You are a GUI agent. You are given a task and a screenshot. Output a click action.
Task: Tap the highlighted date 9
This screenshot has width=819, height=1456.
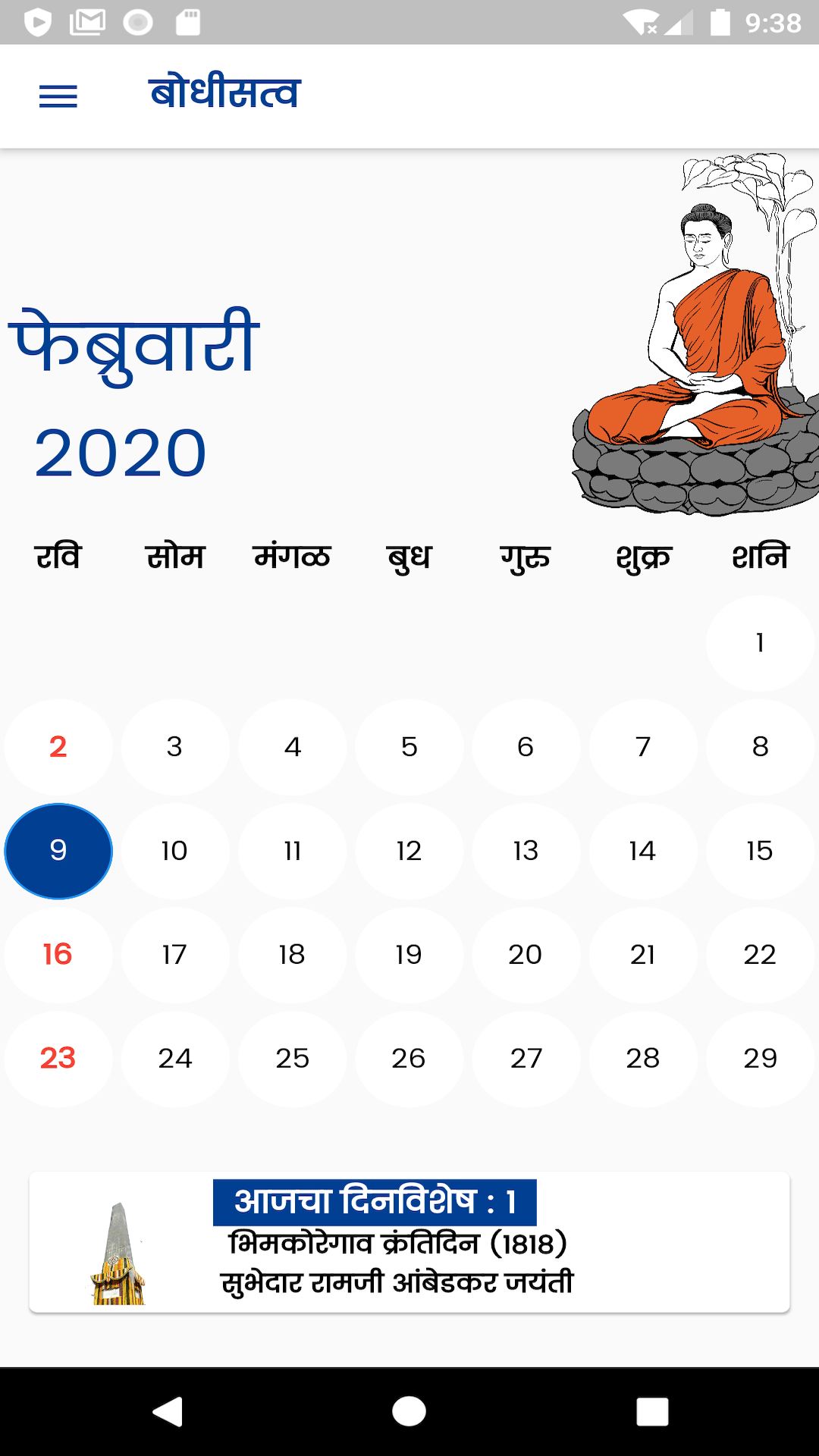pyautogui.click(x=58, y=851)
